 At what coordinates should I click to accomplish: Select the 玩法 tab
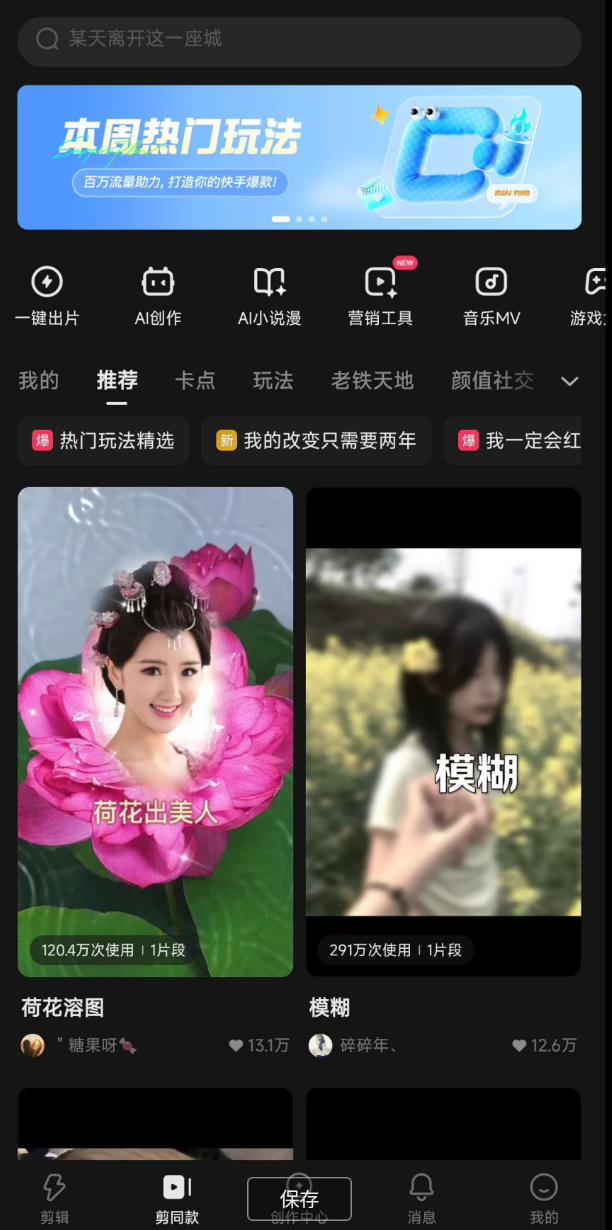pos(273,381)
